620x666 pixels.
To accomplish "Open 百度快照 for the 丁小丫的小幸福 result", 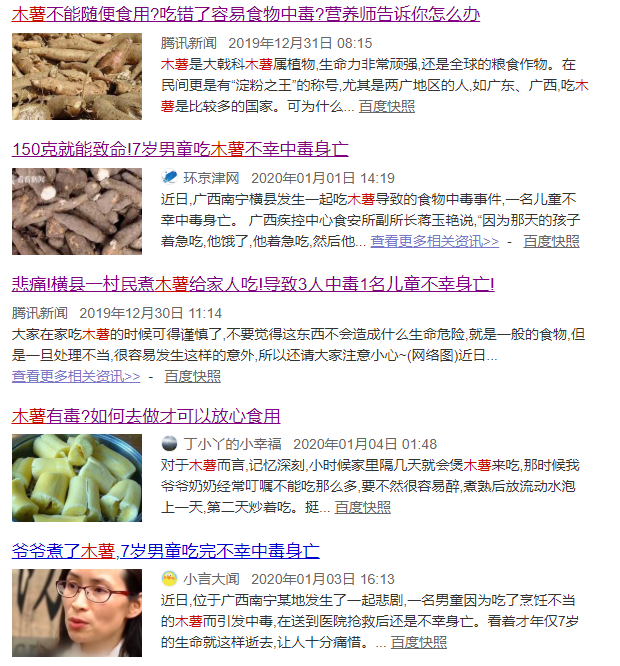I will (x=363, y=507).
